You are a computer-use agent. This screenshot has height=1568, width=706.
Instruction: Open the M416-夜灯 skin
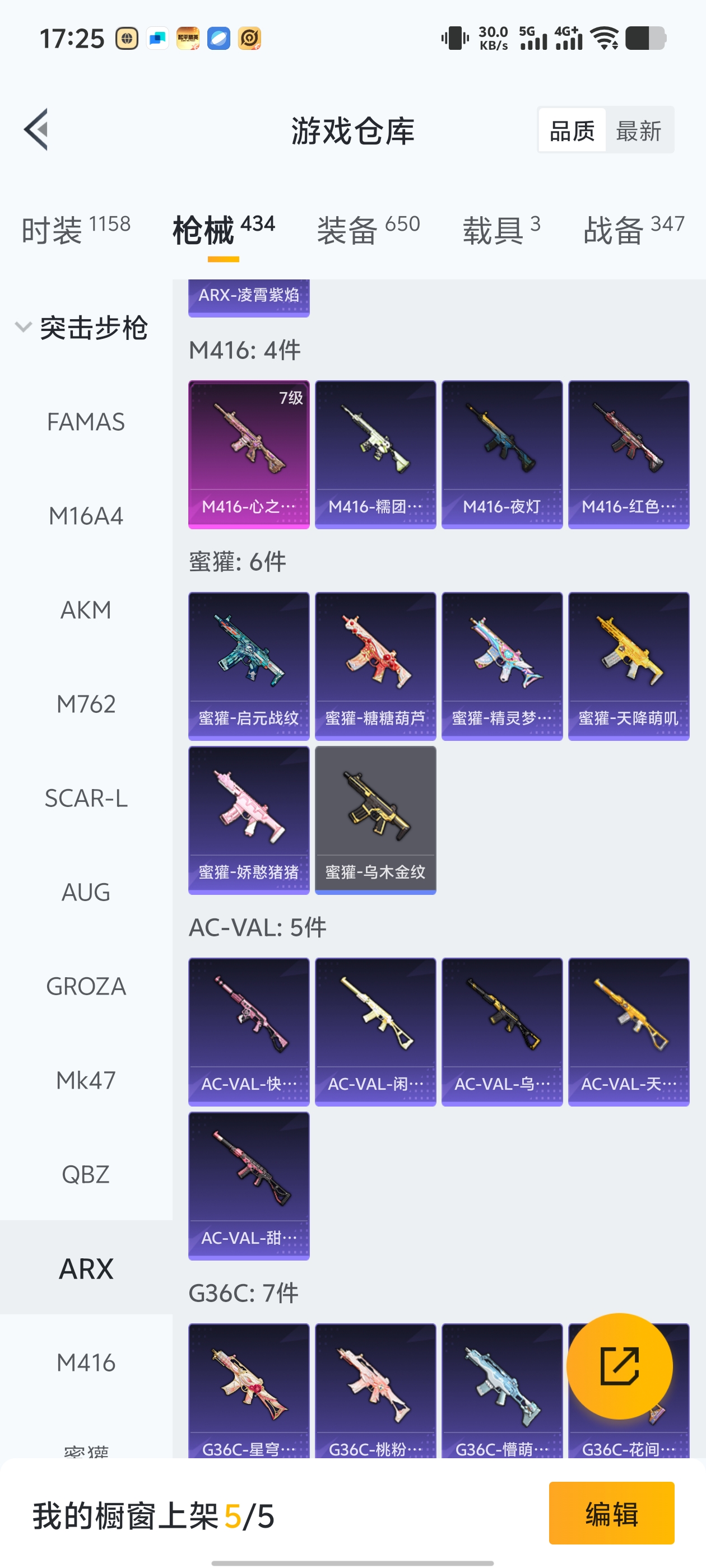click(502, 454)
